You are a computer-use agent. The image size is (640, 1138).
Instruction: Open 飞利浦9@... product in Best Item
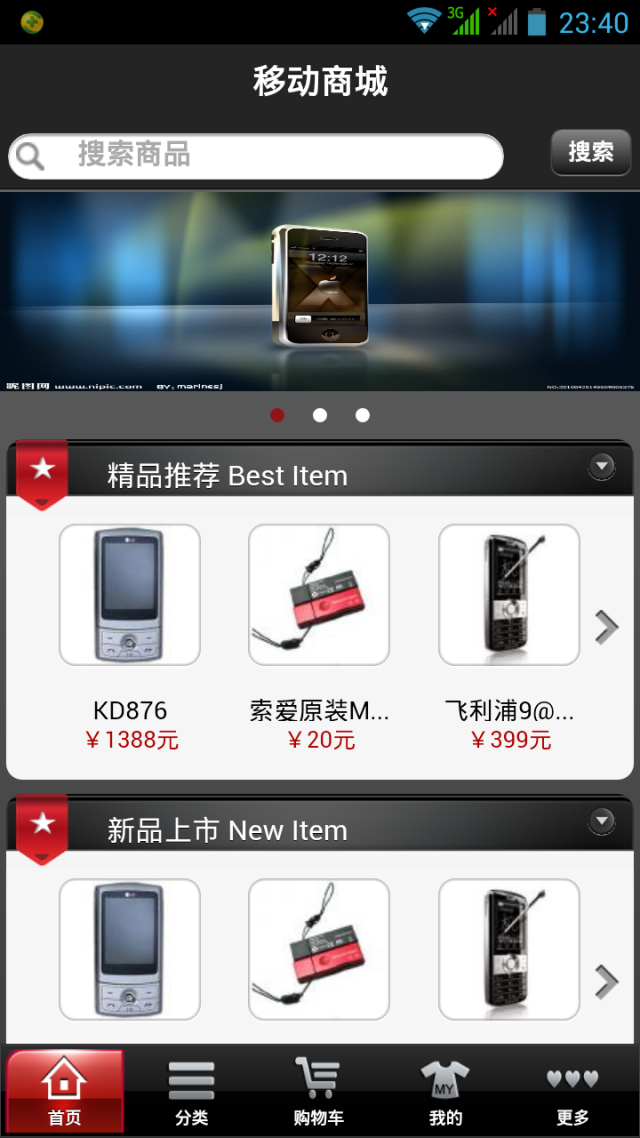(x=509, y=595)
